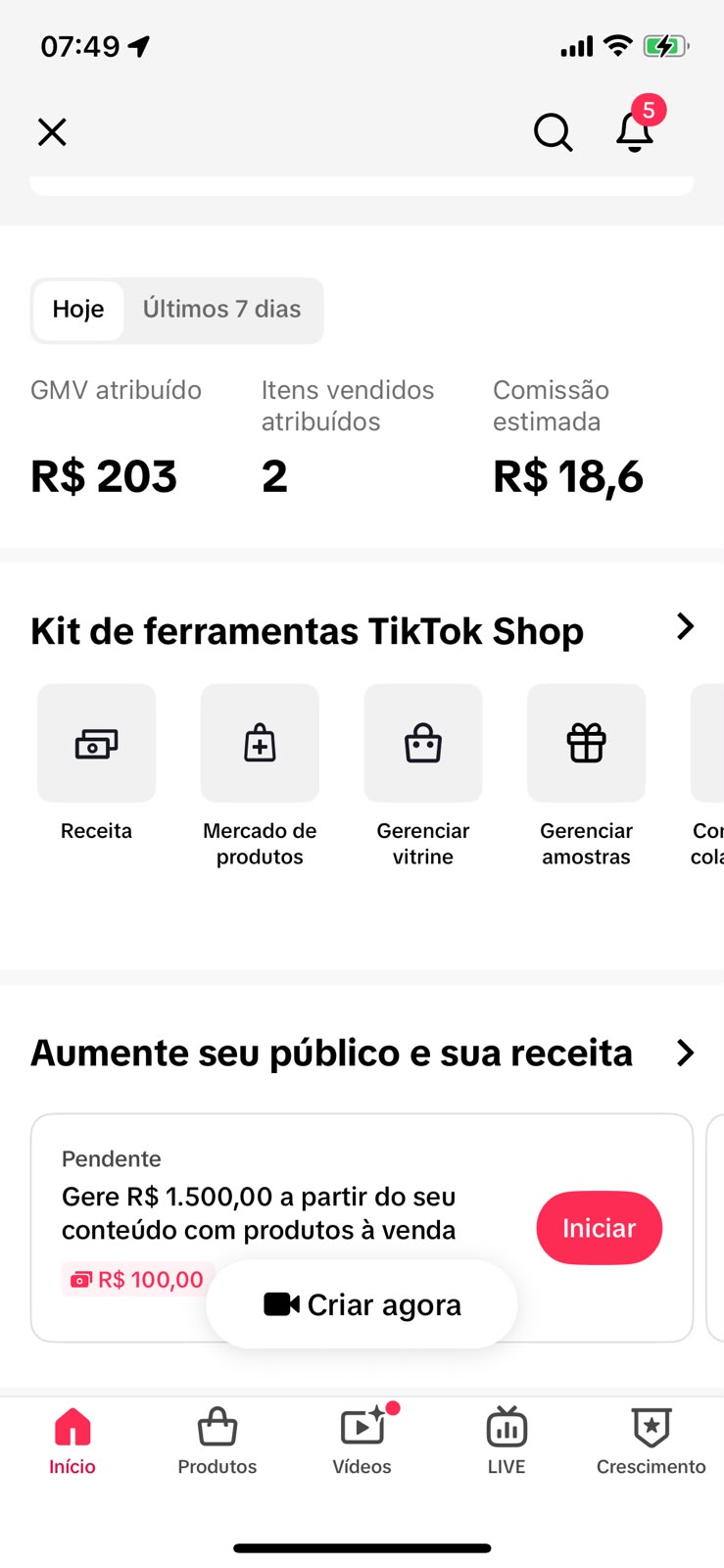Viewport: 724px width, 1568px height.
Task: Expand Aumente seu público e sua receita arrow
Action: pyautogui.click(x=686, y=1053)
